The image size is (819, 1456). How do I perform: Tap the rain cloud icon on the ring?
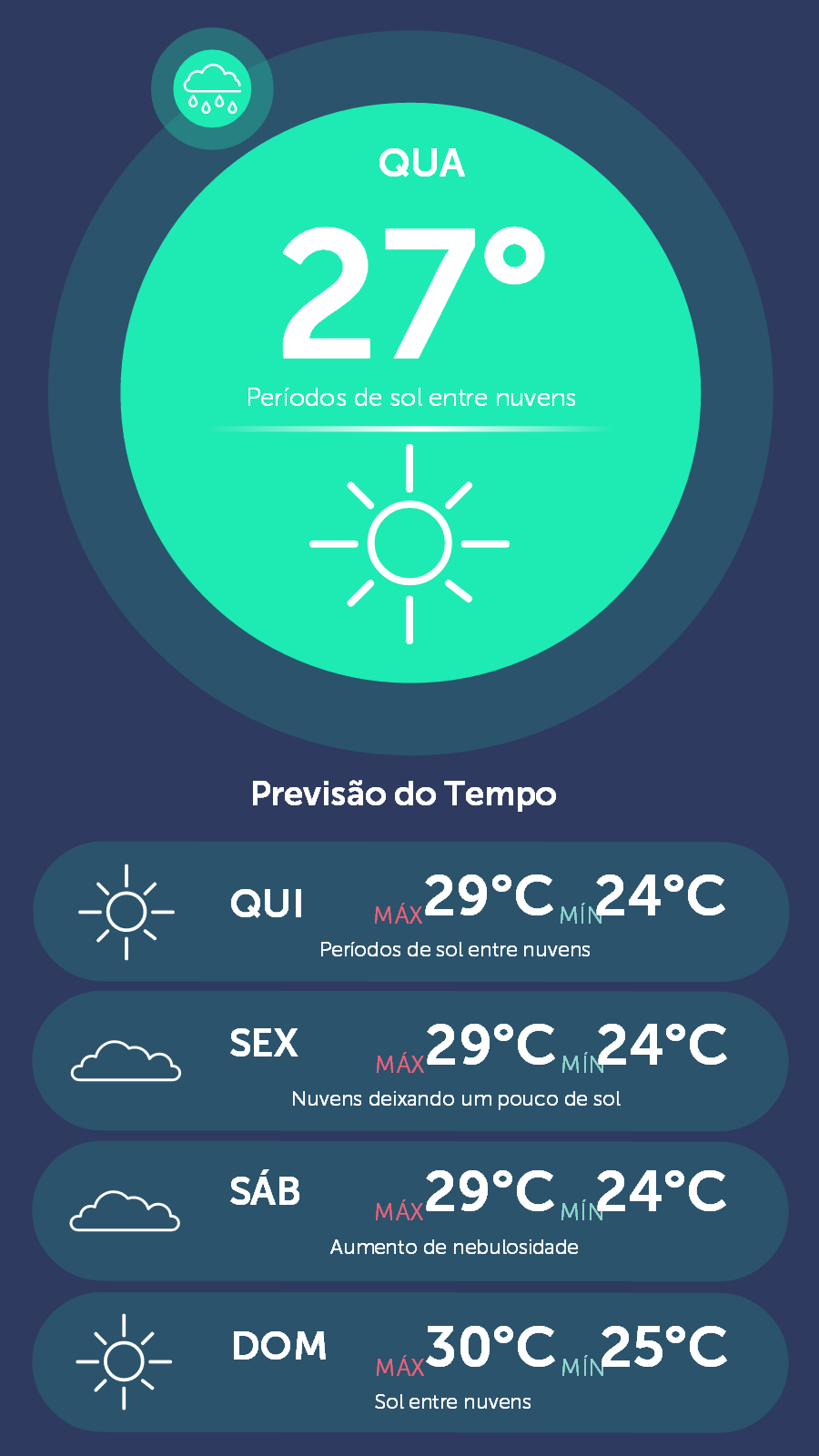212,88
